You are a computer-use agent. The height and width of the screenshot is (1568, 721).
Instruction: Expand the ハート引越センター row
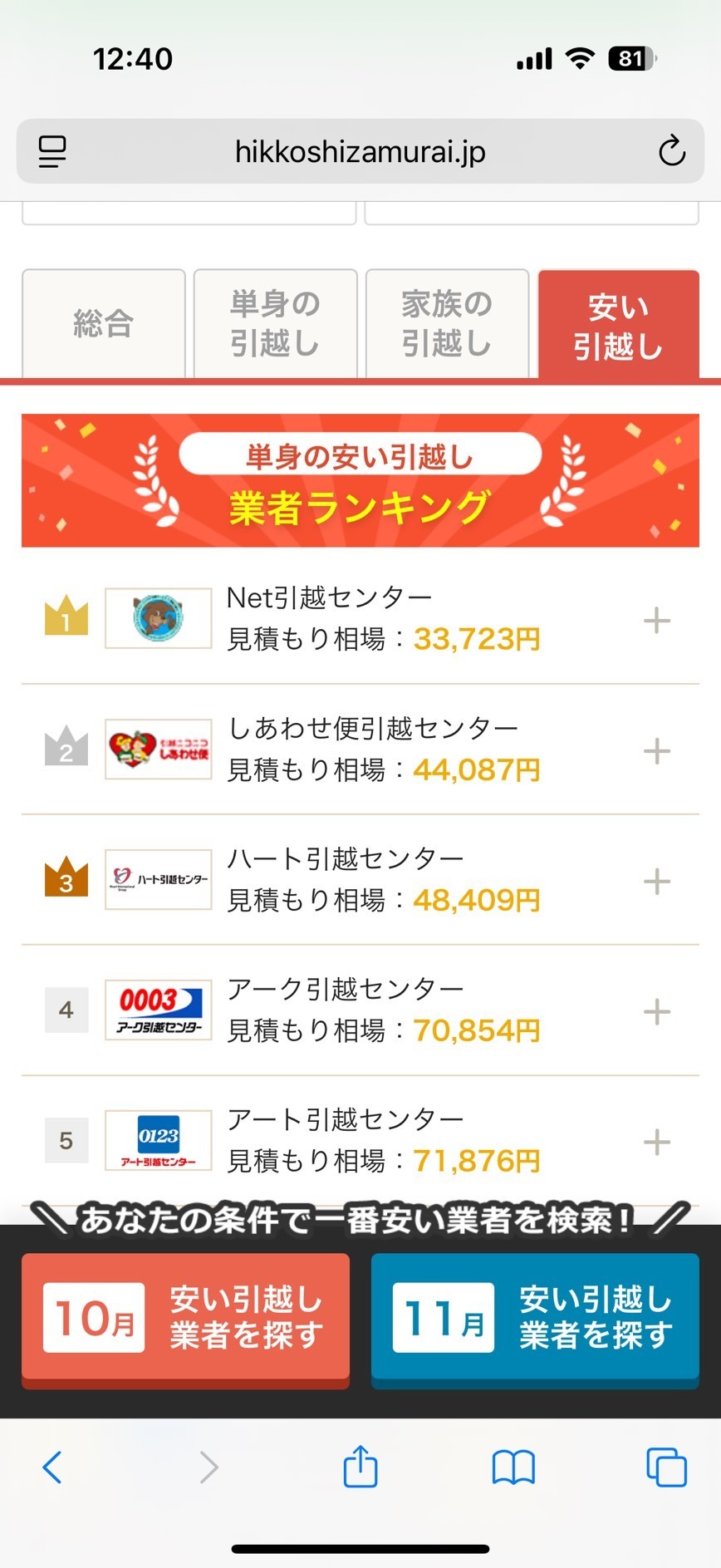click(x=656, y=881)
